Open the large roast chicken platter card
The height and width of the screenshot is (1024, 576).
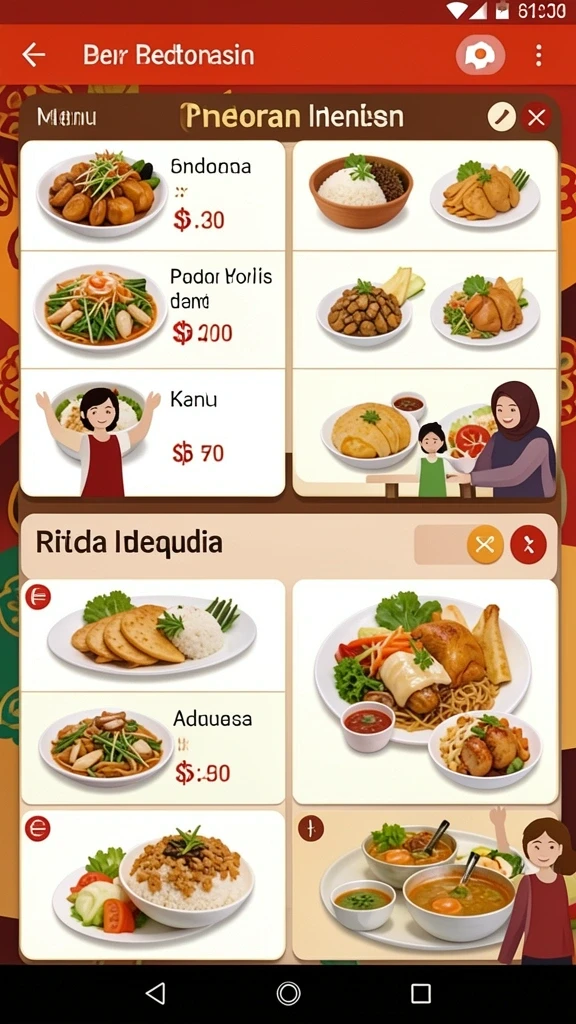[x=425, y=692]
